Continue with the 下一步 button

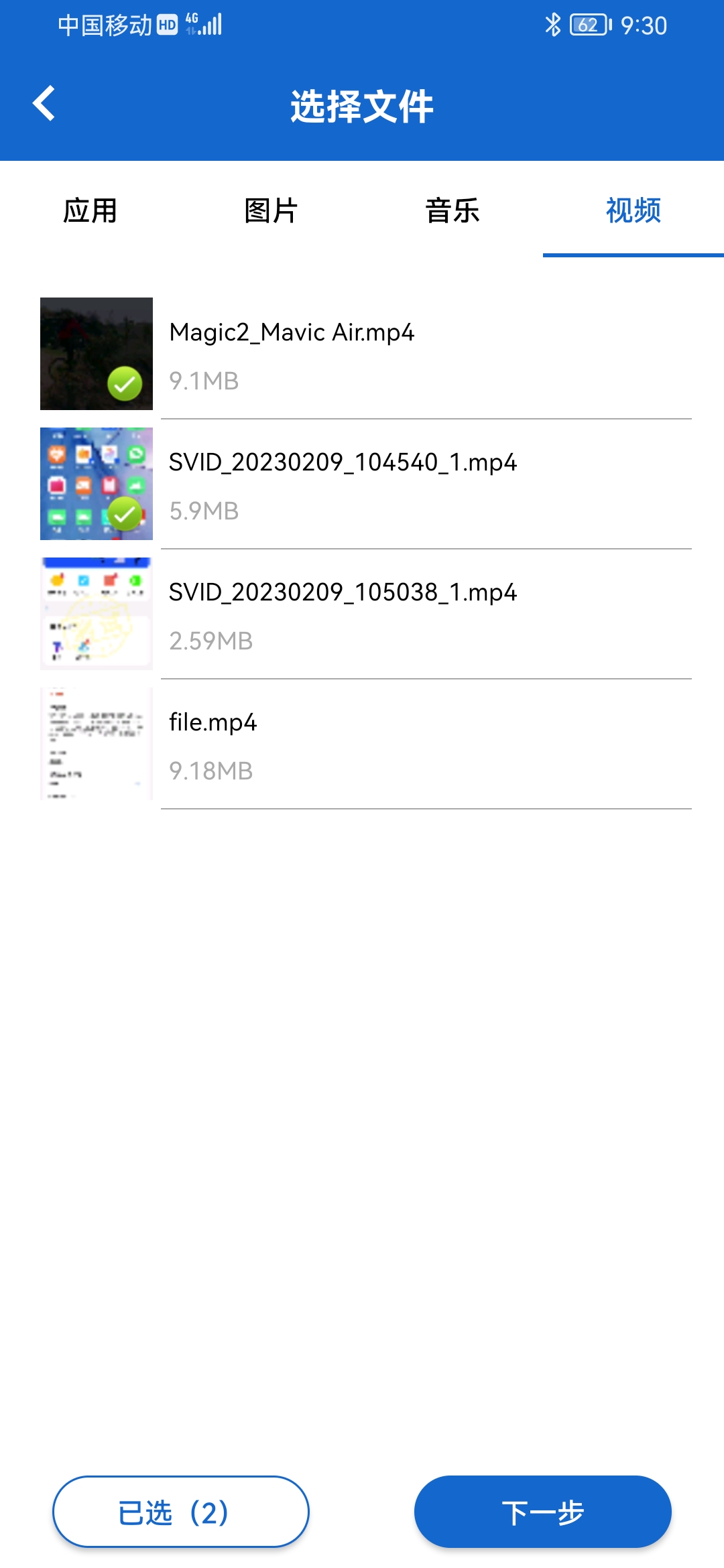[542, 1512]
